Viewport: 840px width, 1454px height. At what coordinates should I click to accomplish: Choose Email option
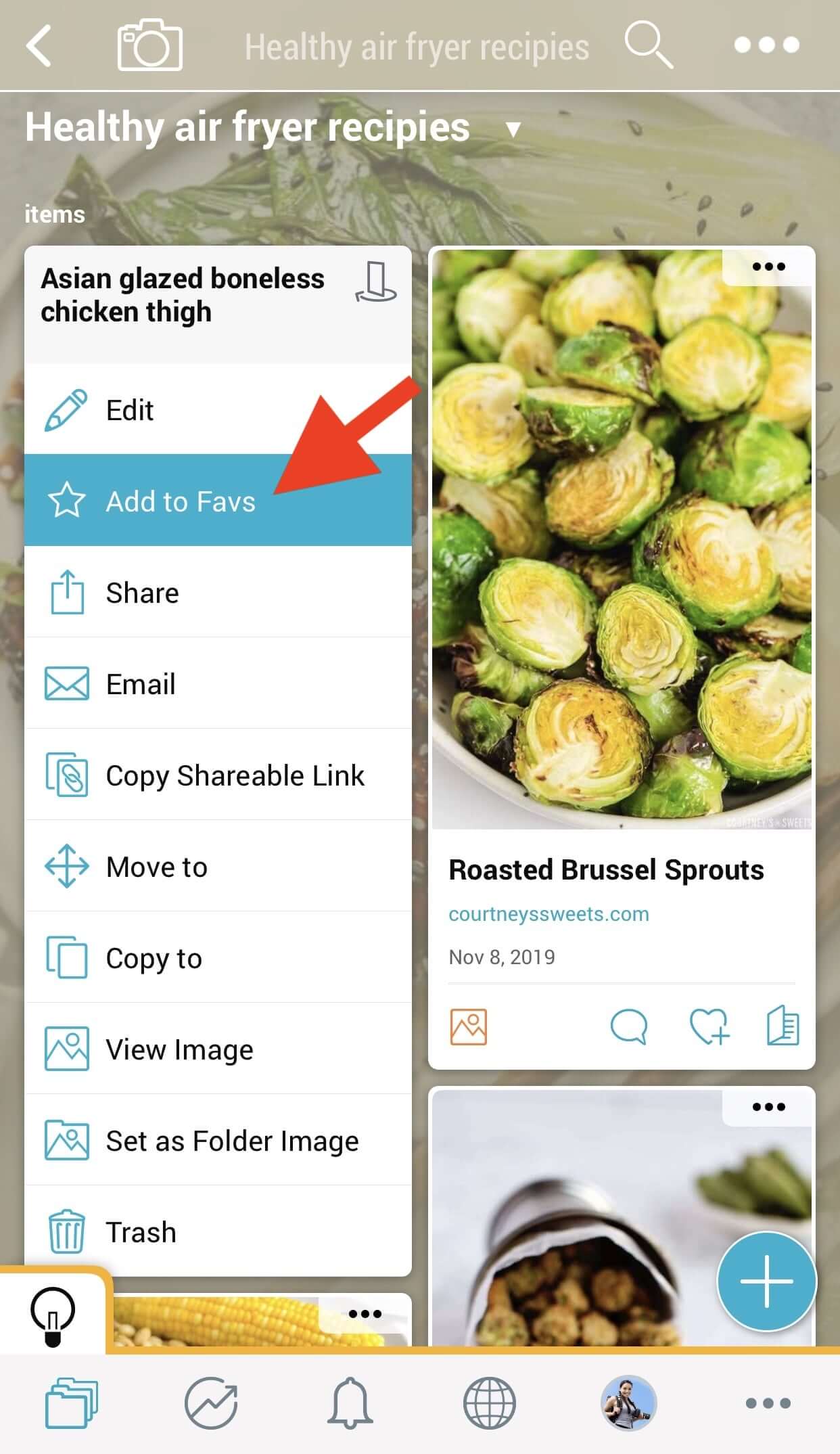click(x=218, y=684)
